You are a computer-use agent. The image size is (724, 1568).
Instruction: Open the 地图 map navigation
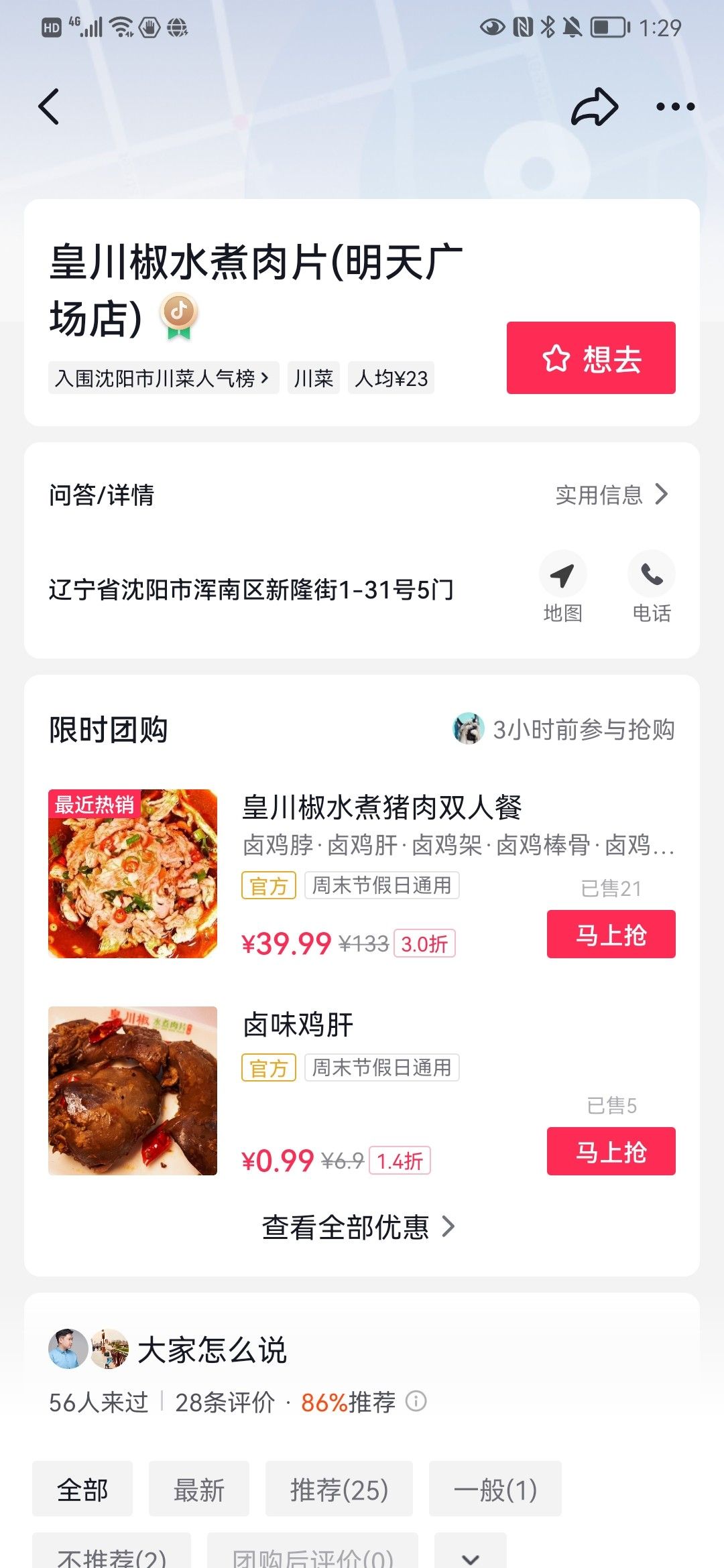pyautogui.click(x=562, y=586)
